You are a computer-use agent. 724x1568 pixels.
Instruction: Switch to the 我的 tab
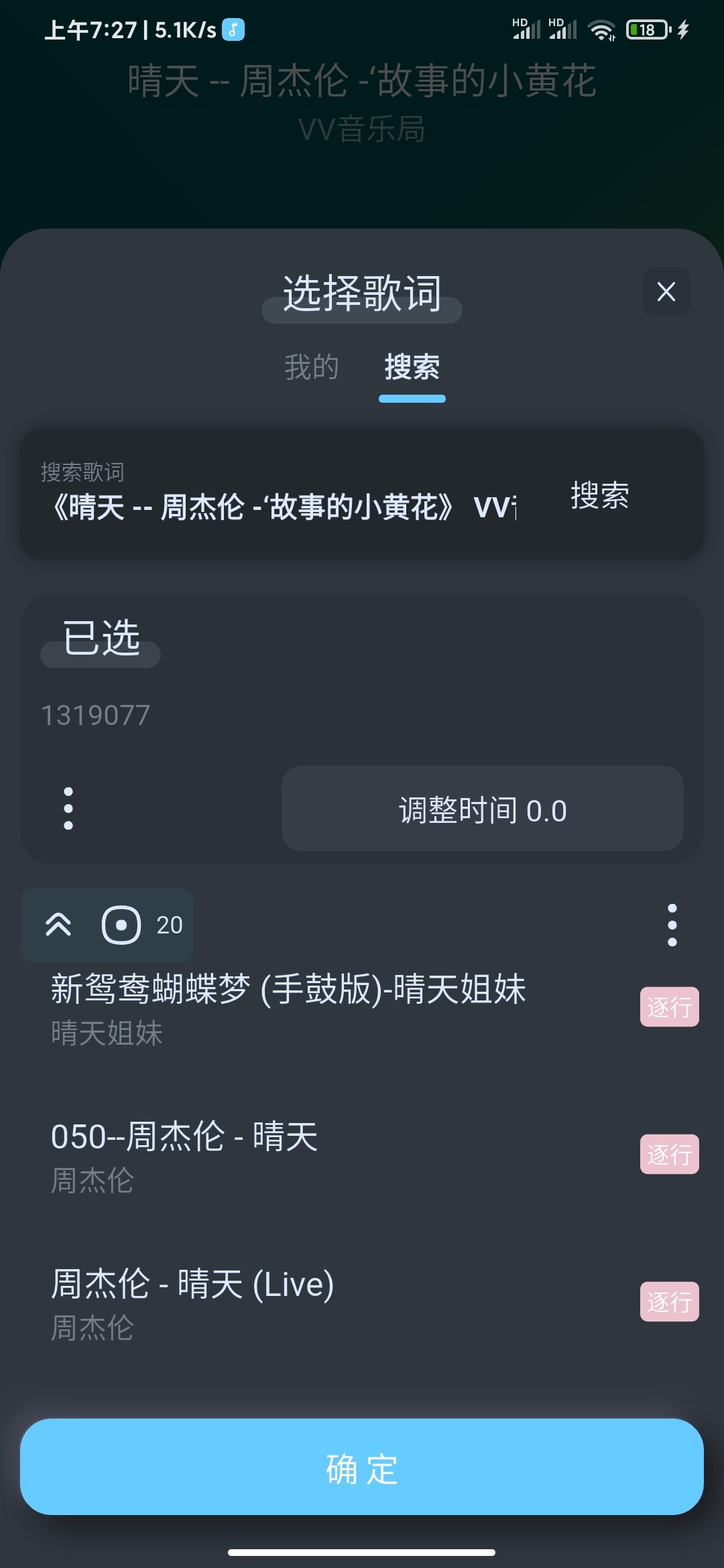(311, 367)
